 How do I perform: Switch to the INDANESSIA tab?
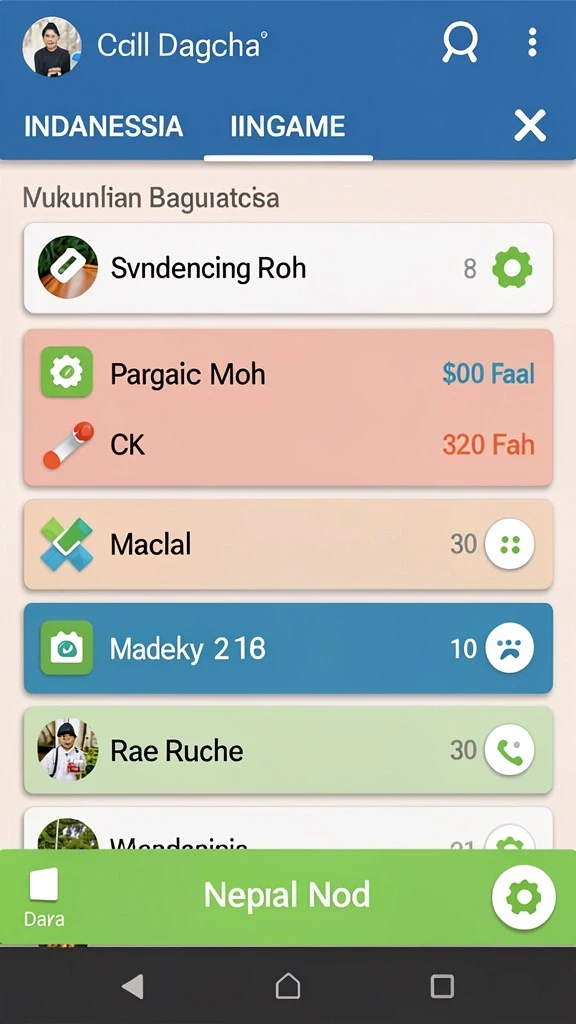point(103,126)
